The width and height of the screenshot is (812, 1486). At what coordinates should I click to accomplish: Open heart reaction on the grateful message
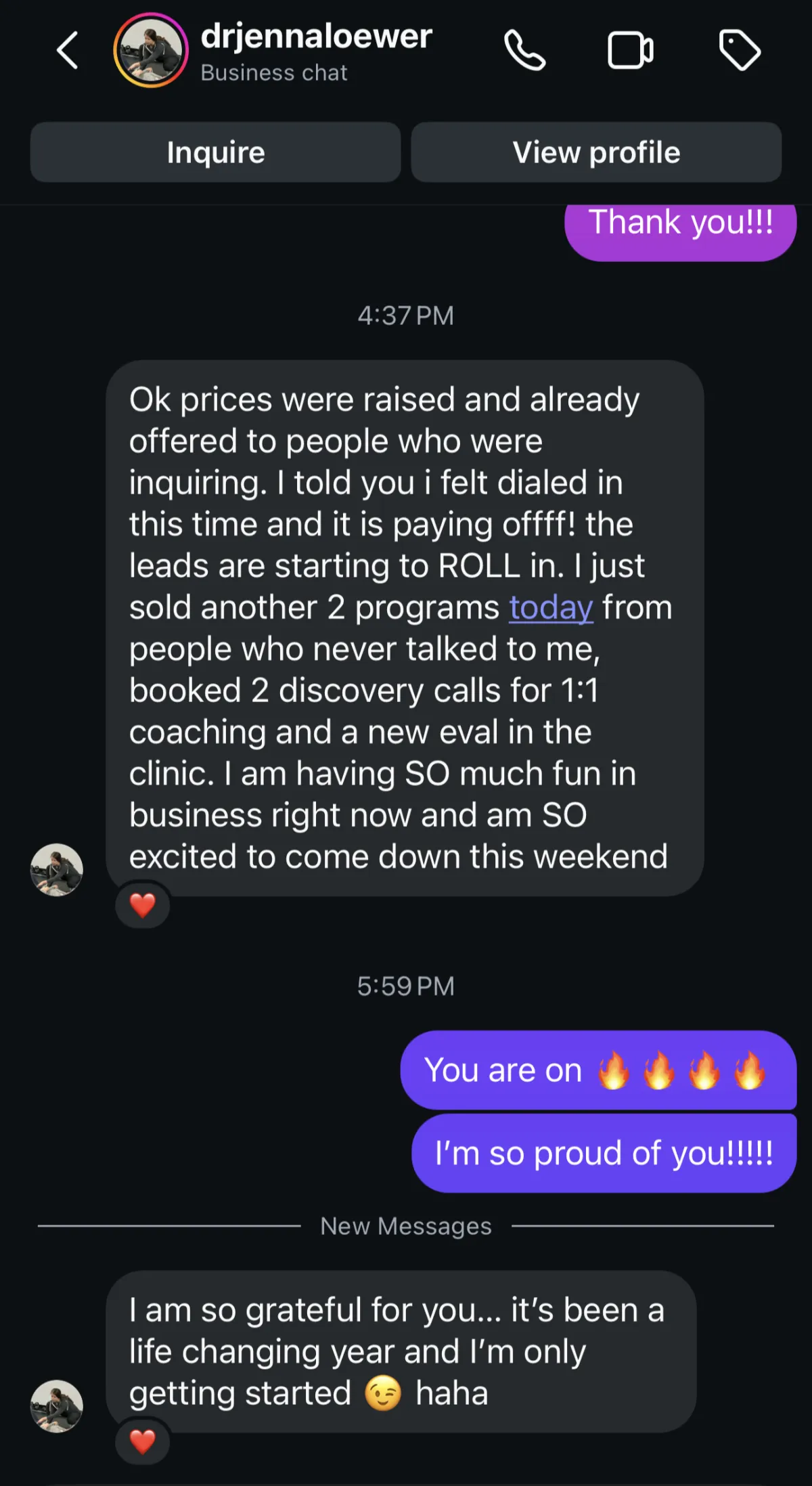coord(142,1441)
